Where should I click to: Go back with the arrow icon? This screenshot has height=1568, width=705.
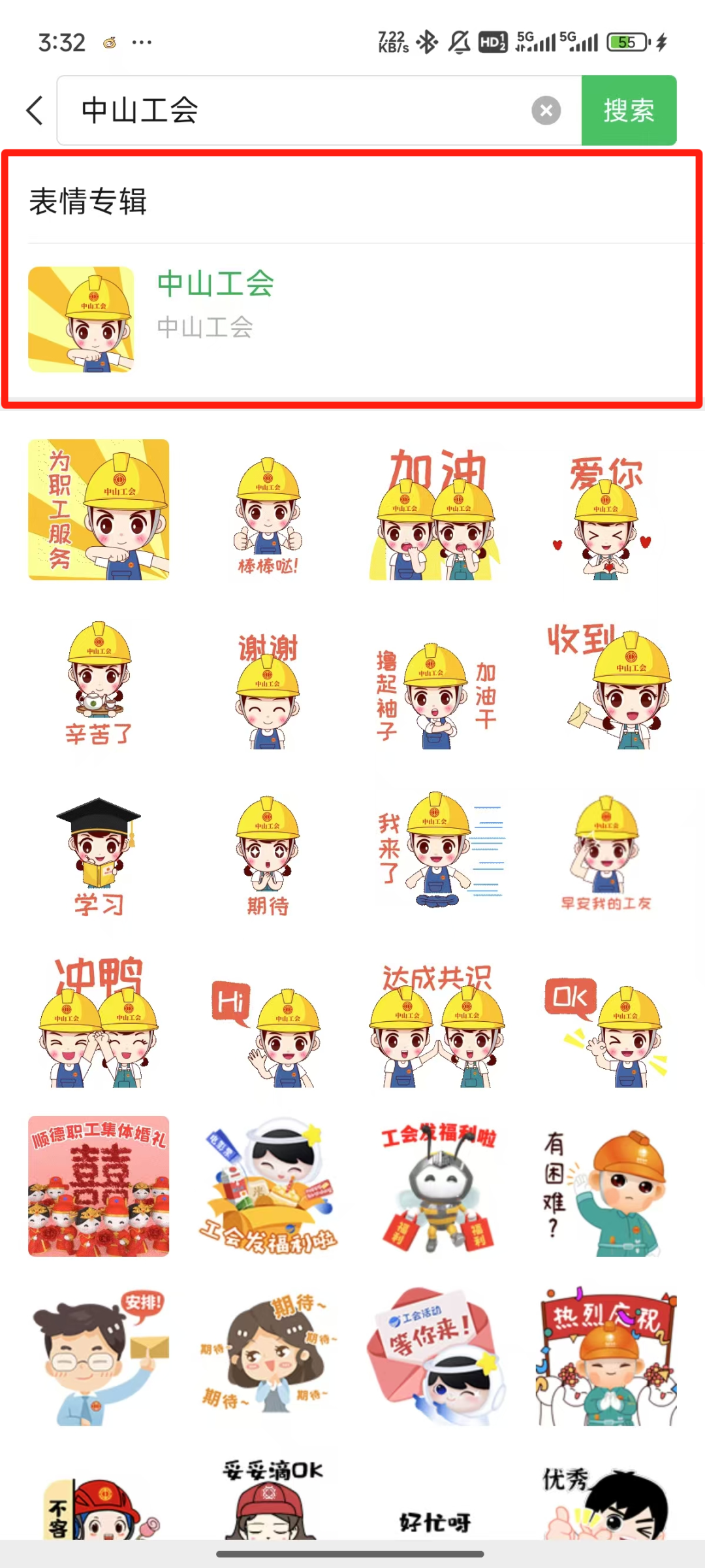(x=35, y=110)
